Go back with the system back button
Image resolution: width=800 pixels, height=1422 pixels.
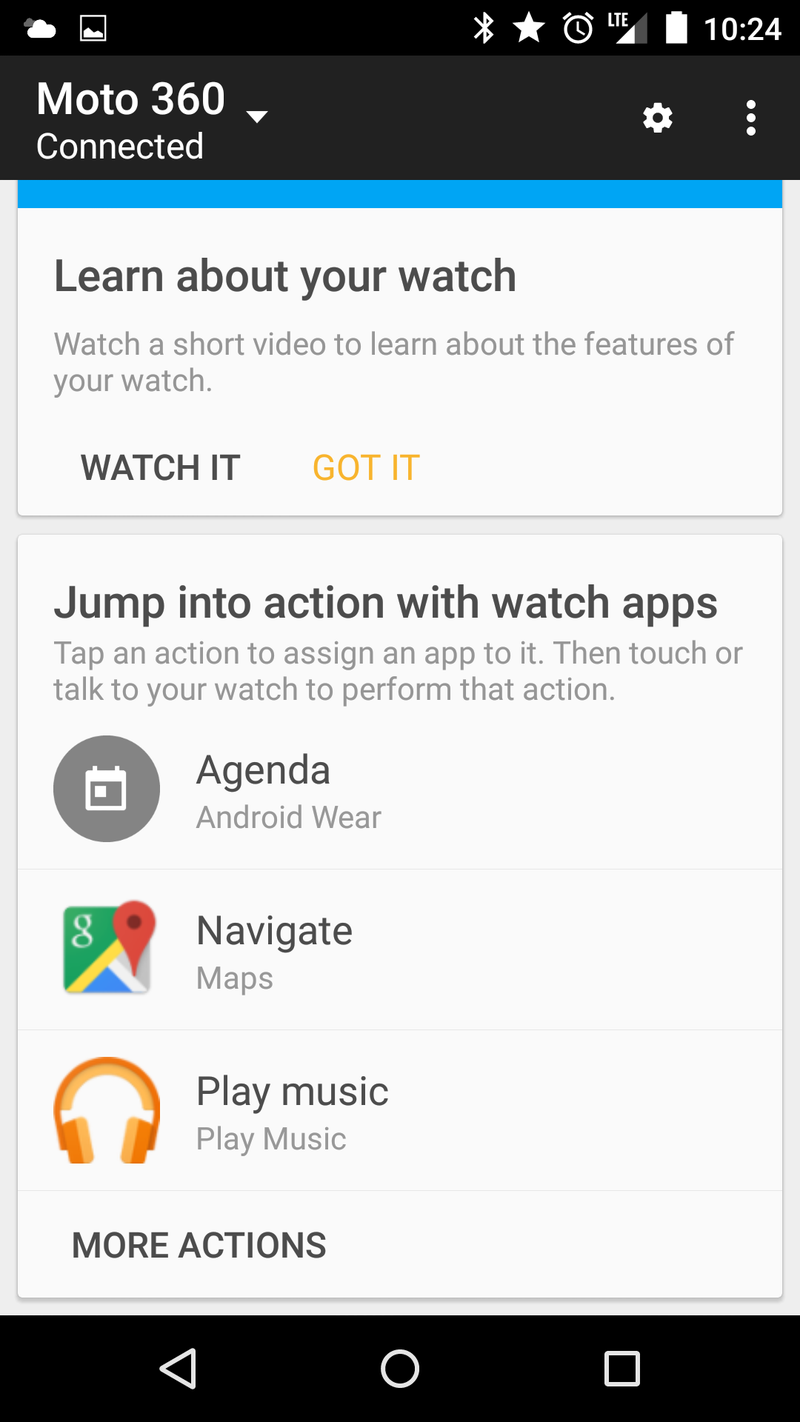coord(178,1368)
